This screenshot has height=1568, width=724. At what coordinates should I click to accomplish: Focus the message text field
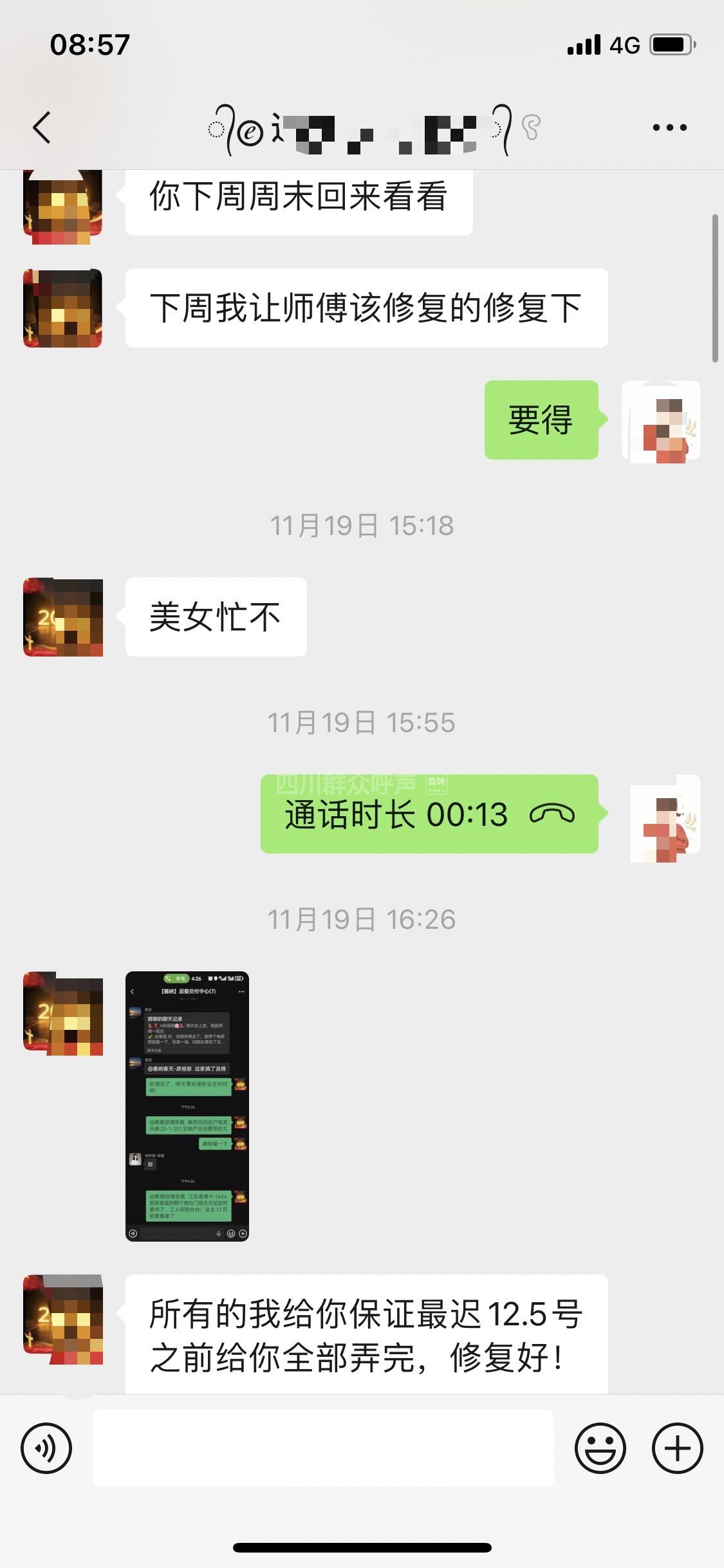pos(323,1448)
